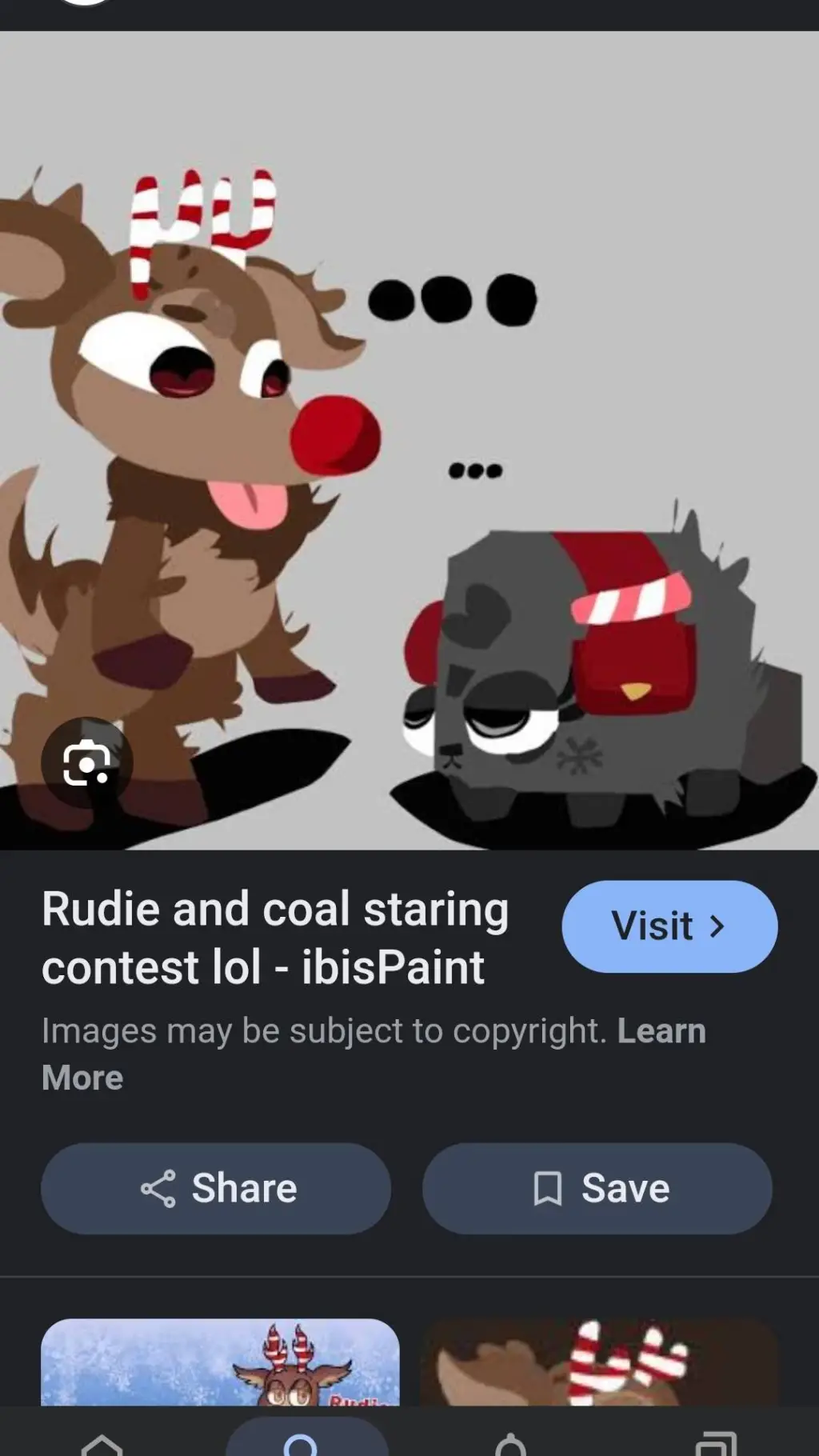Screen dimensions: 819x1456
Task: Search this image with Google Lens
Action: pyautogui.click(x=87, y=762)
